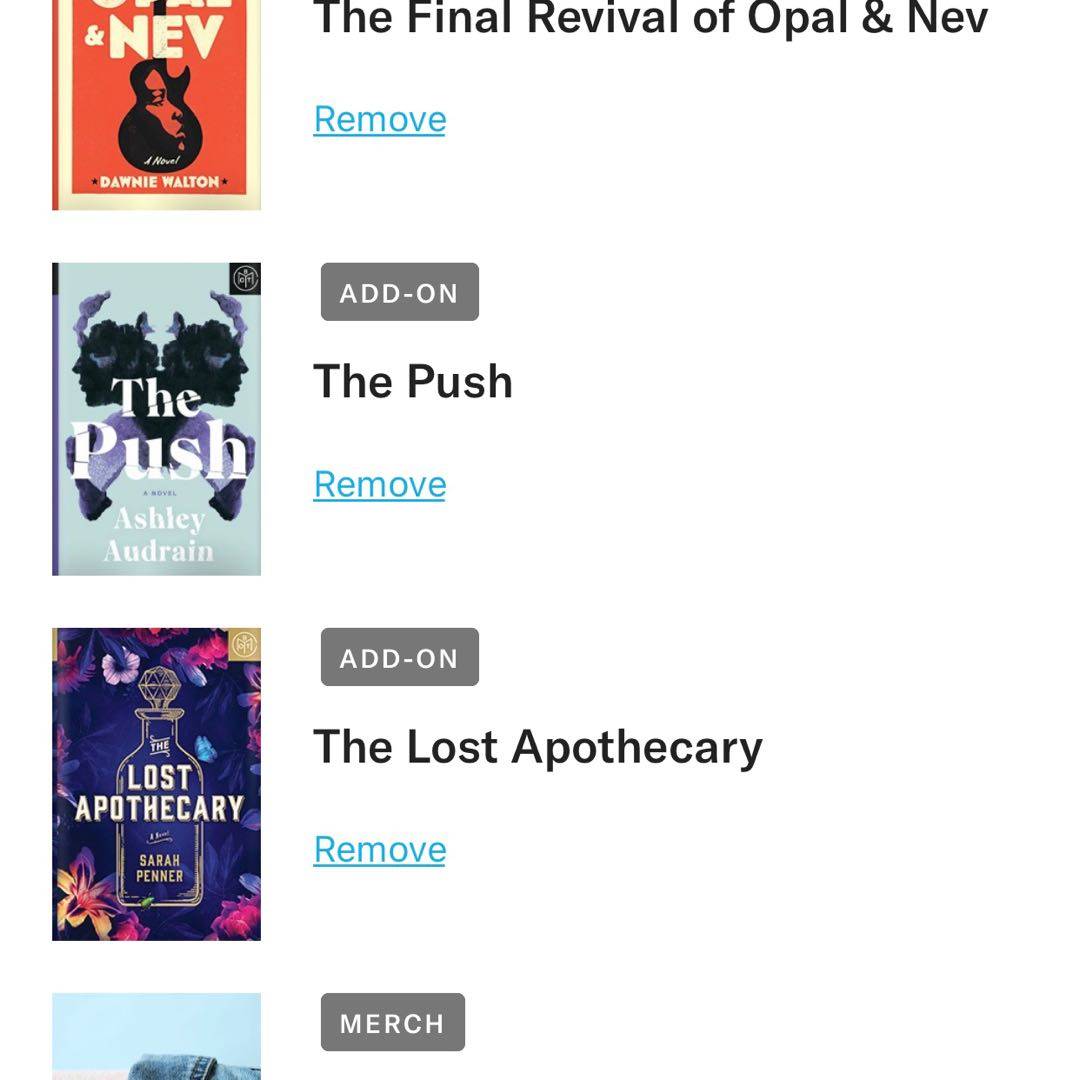Screen dimensions: 1080x1080
Task: Open The Push book cover
Action: pyautogui.click(x=156, y=419)
